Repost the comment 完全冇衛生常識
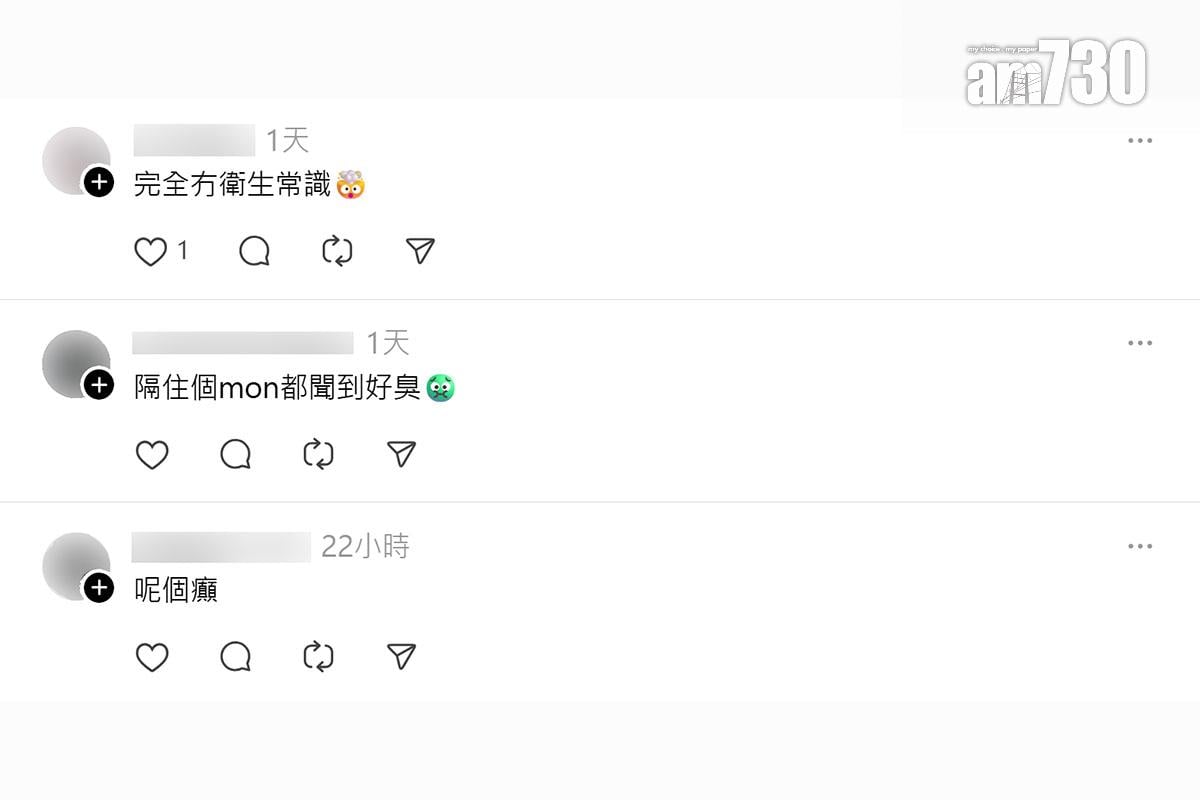The width and height of the screenshot is (1200, 800). coord(337,252)
